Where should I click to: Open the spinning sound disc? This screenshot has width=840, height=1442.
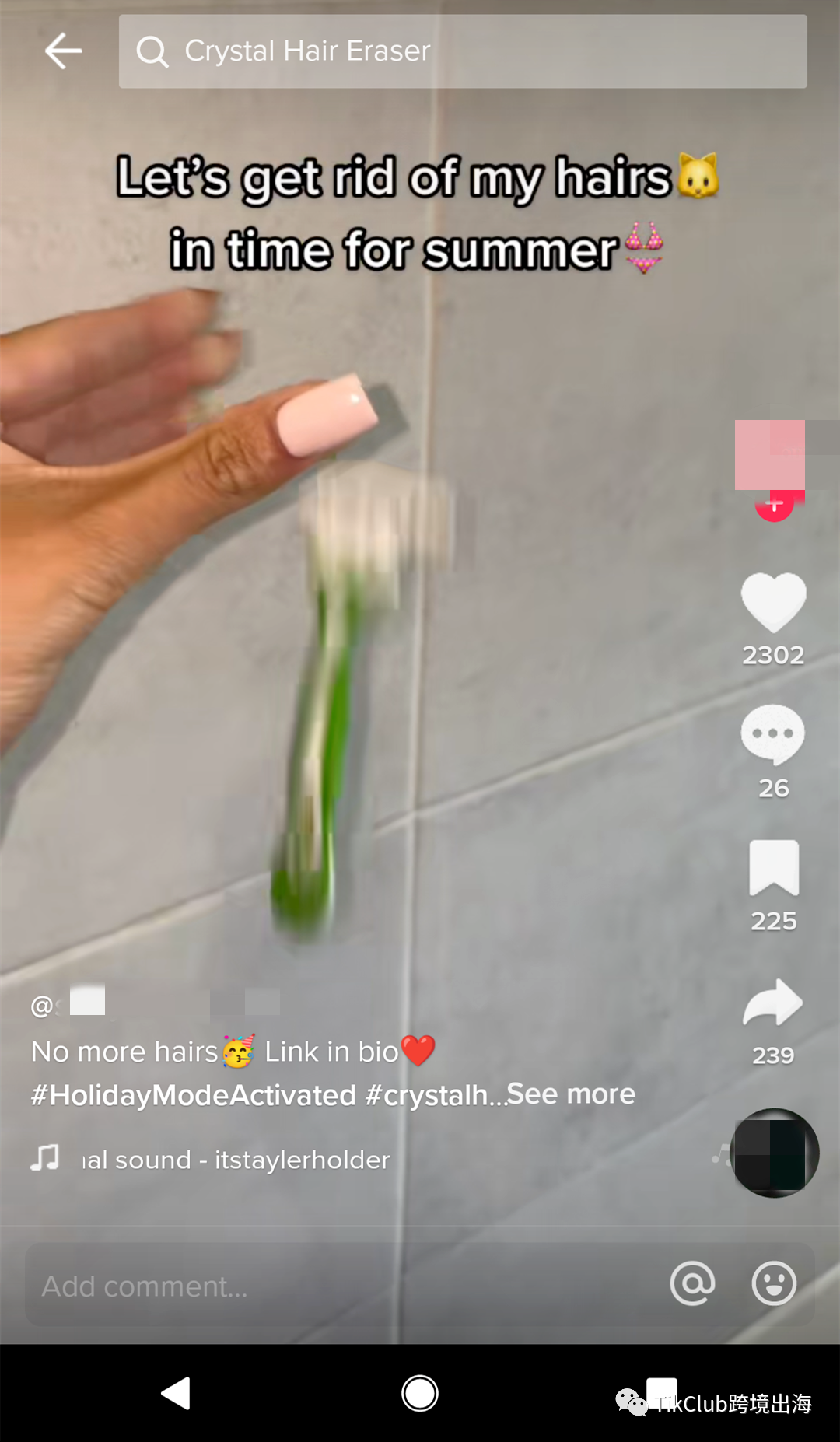774,1153
